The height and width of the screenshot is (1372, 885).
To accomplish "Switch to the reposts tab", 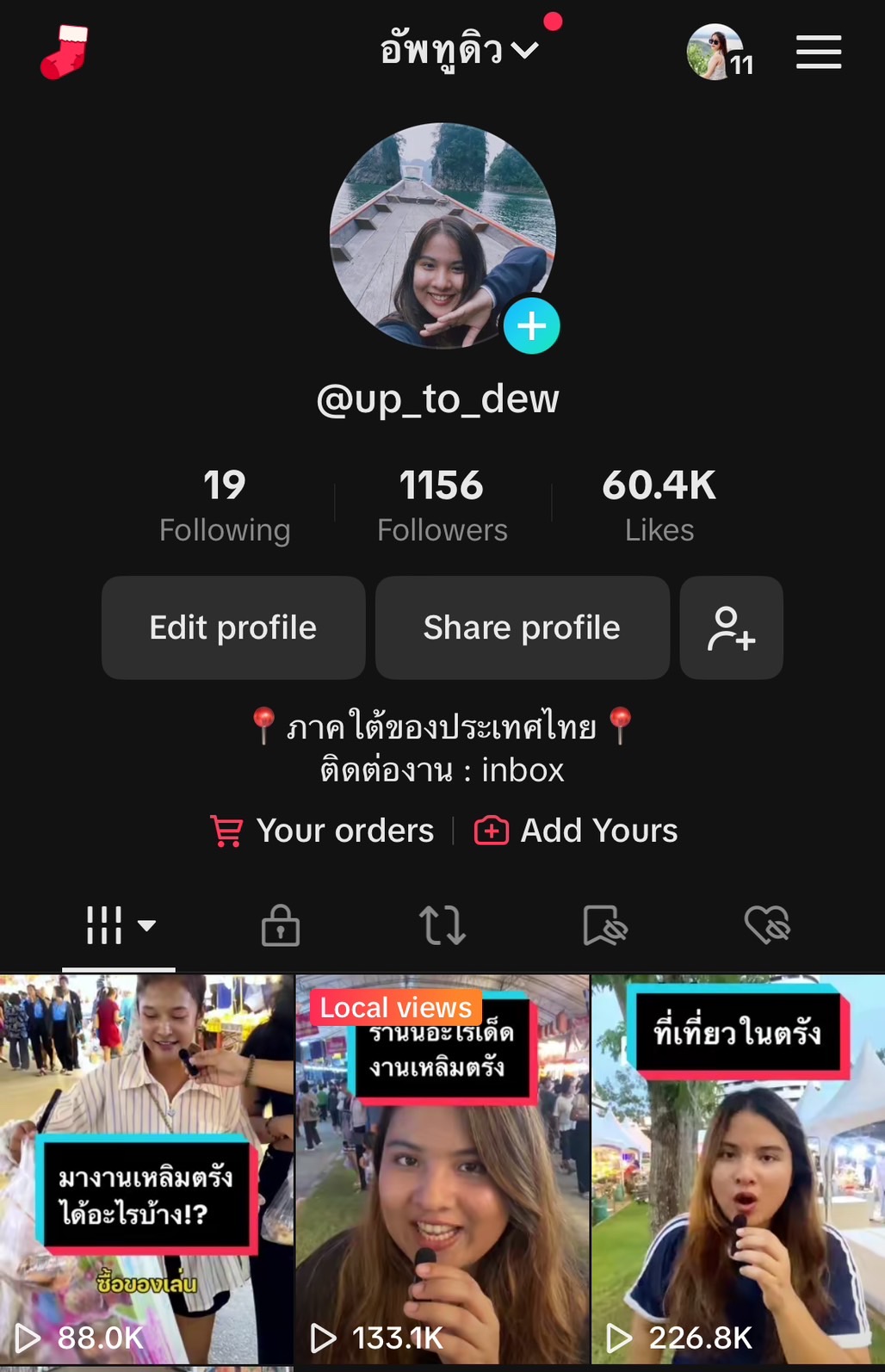I will pyautogui.click(x=442, y=926).
